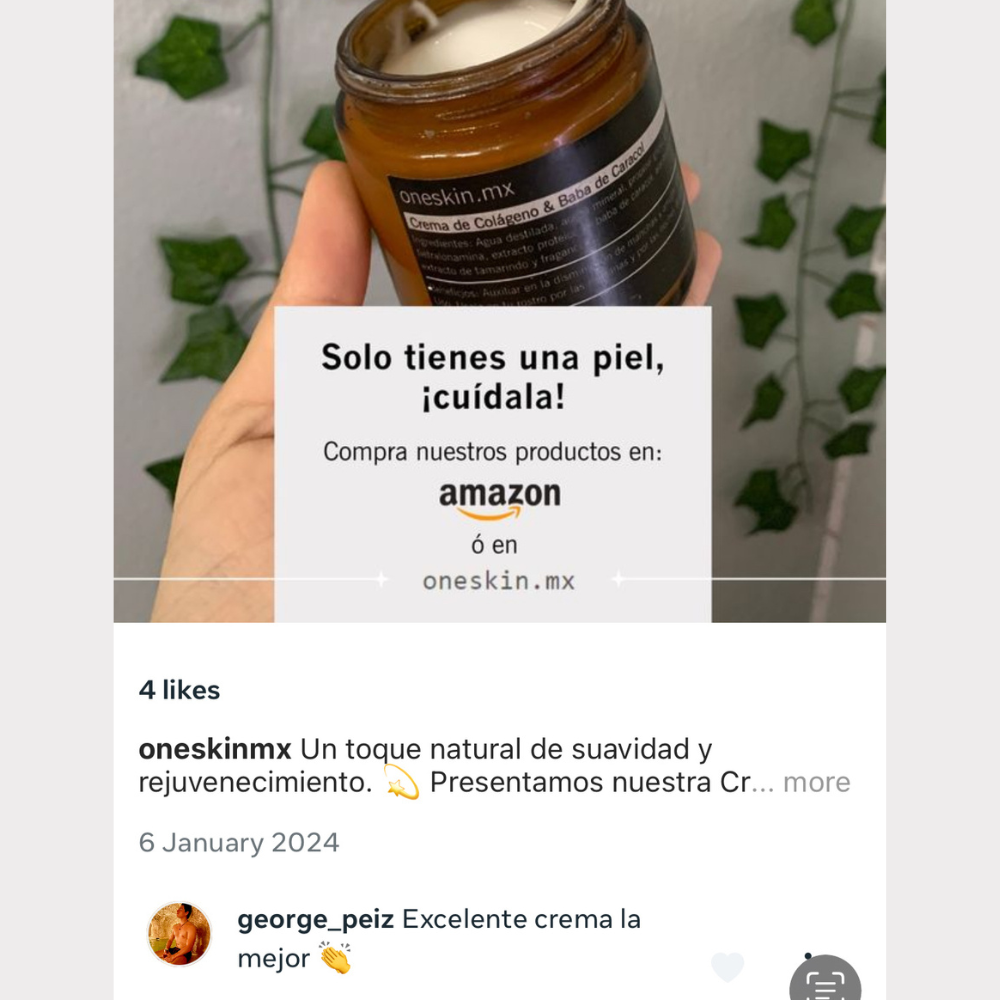Like george_peiz's comment

(x=727, y=967)
